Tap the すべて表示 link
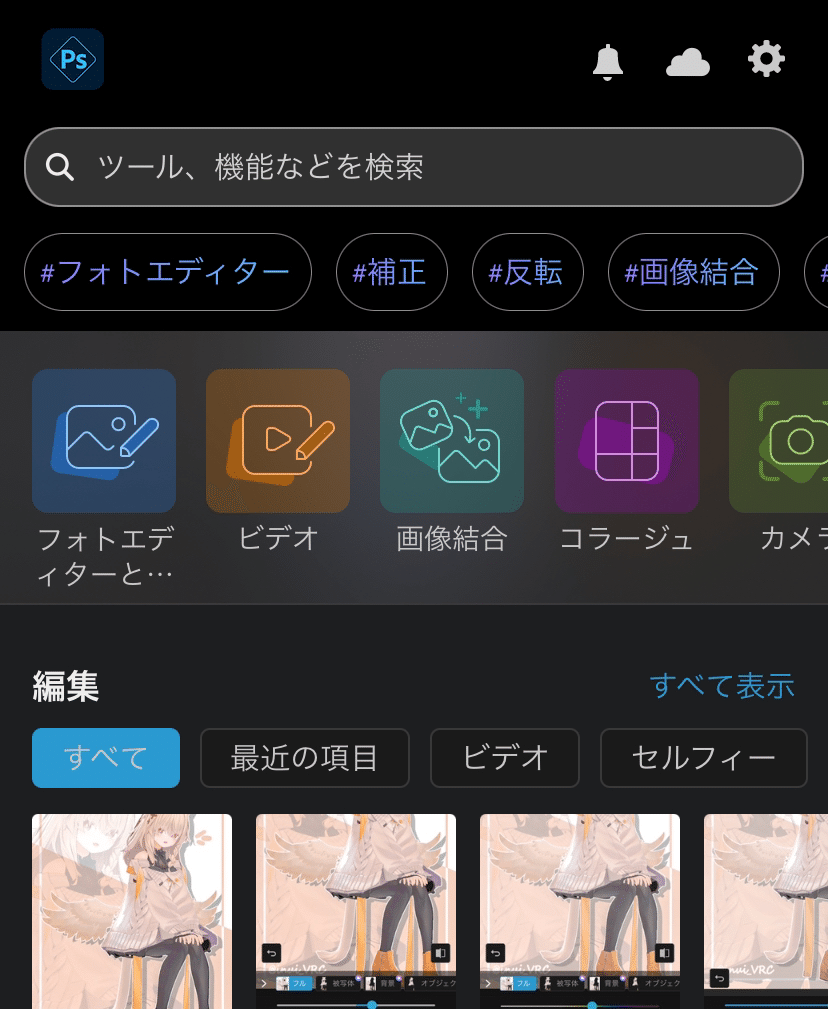 pyautogui.click(x=724, y=686)
